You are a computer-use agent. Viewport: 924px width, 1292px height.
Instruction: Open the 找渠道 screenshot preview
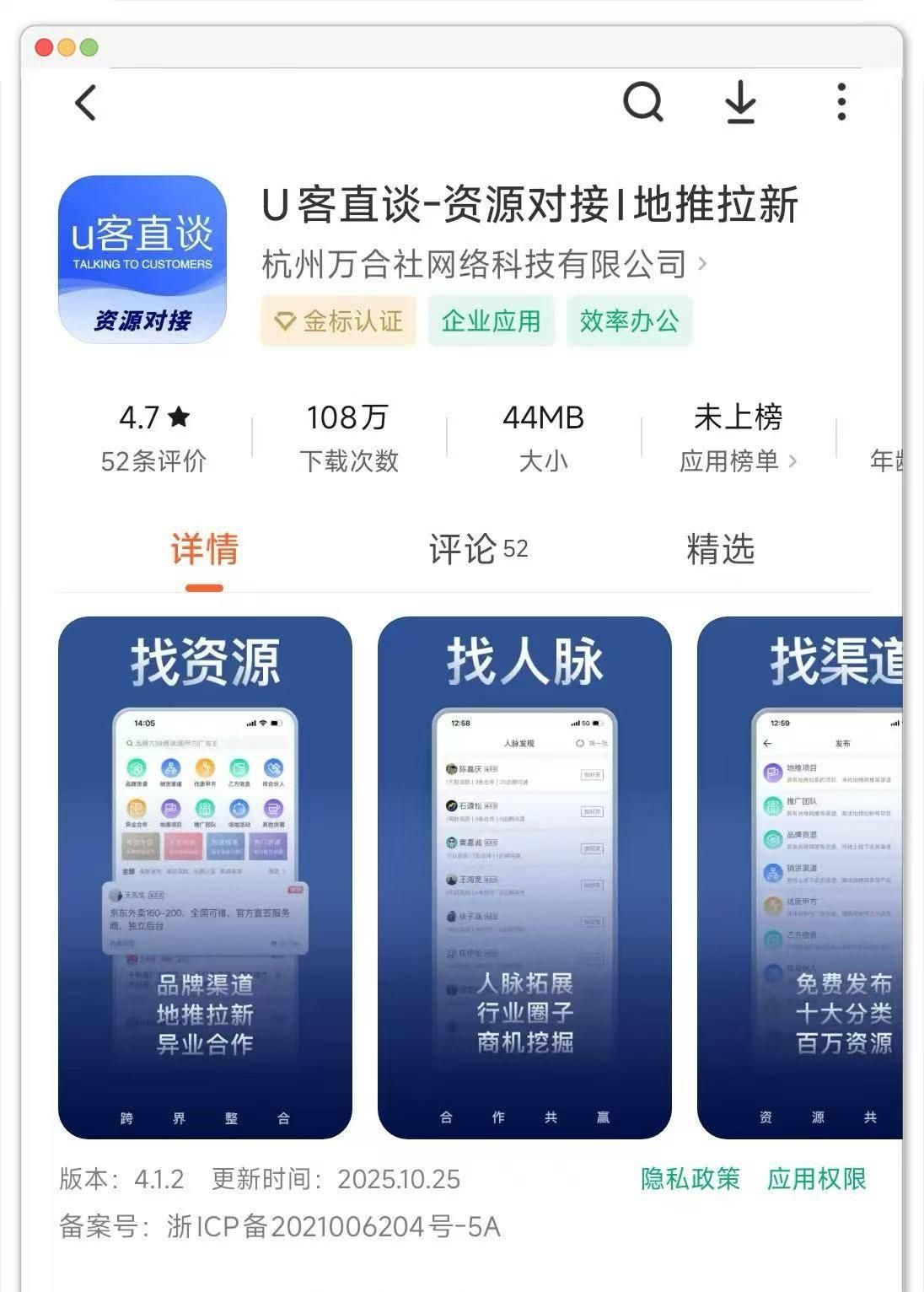click(799, 877)
